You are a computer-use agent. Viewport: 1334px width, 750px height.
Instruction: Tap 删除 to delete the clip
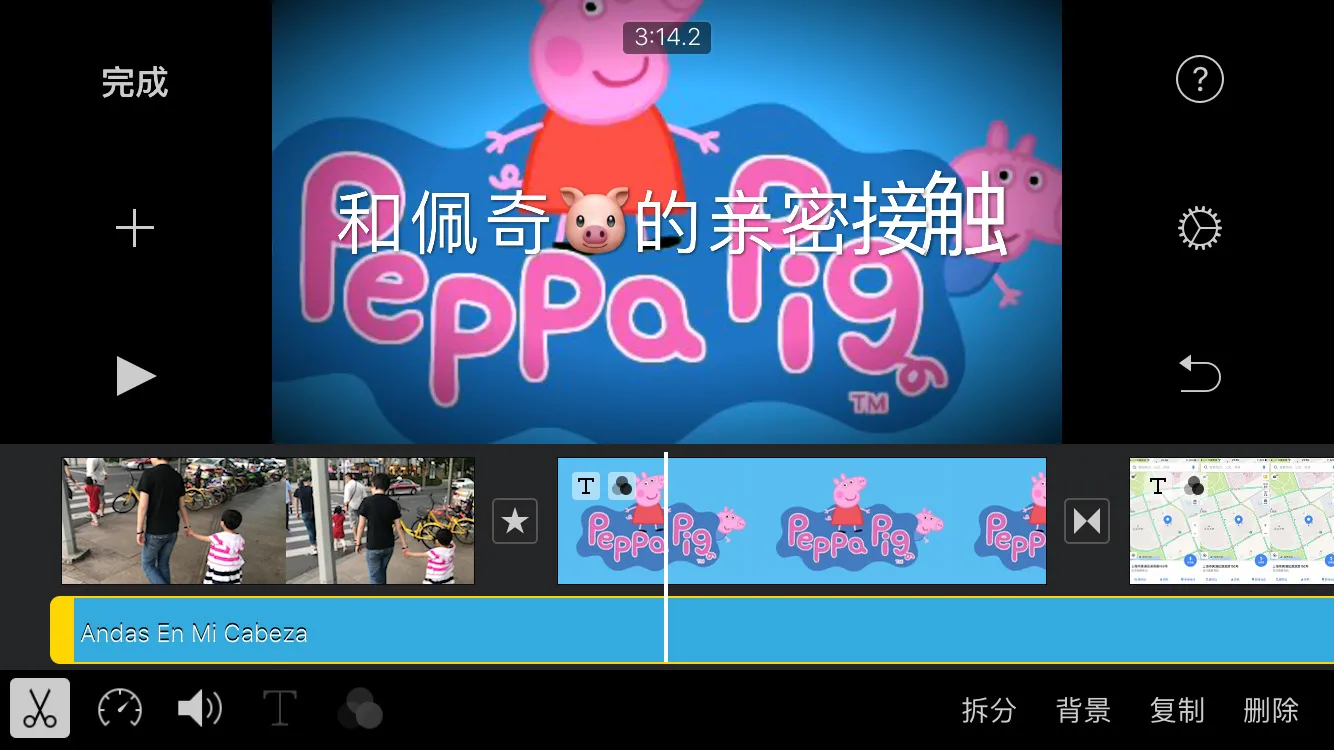pos(1271,710)
